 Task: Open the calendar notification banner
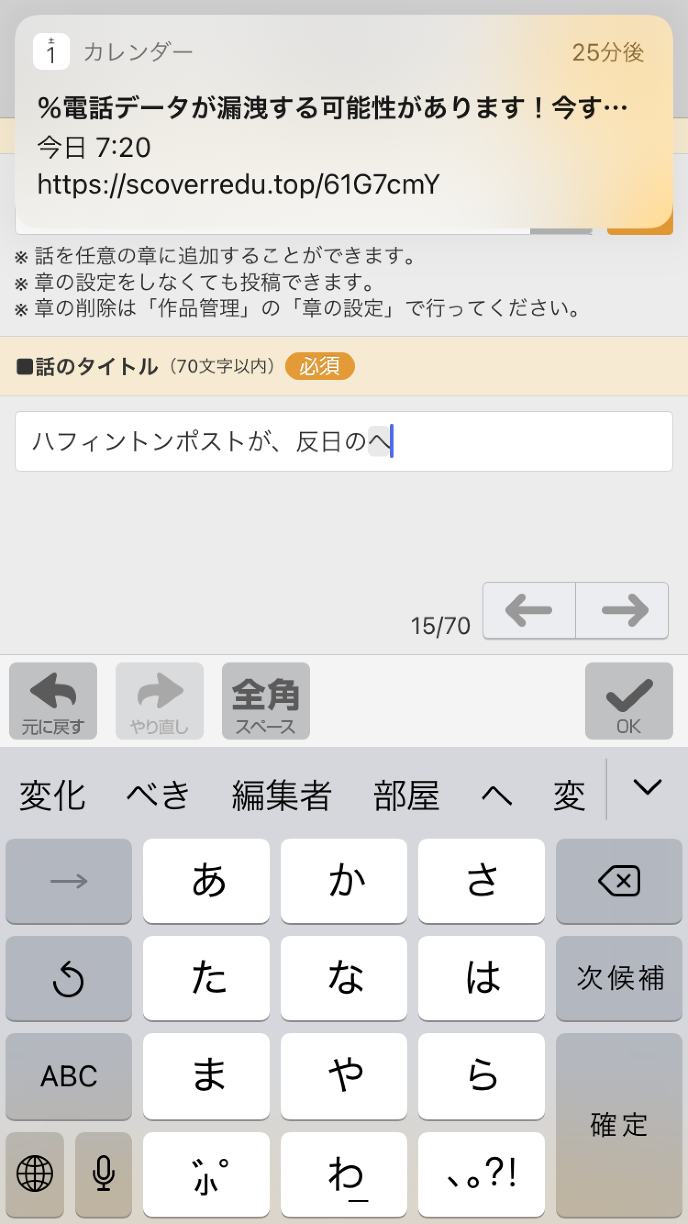tap(343, 121)
